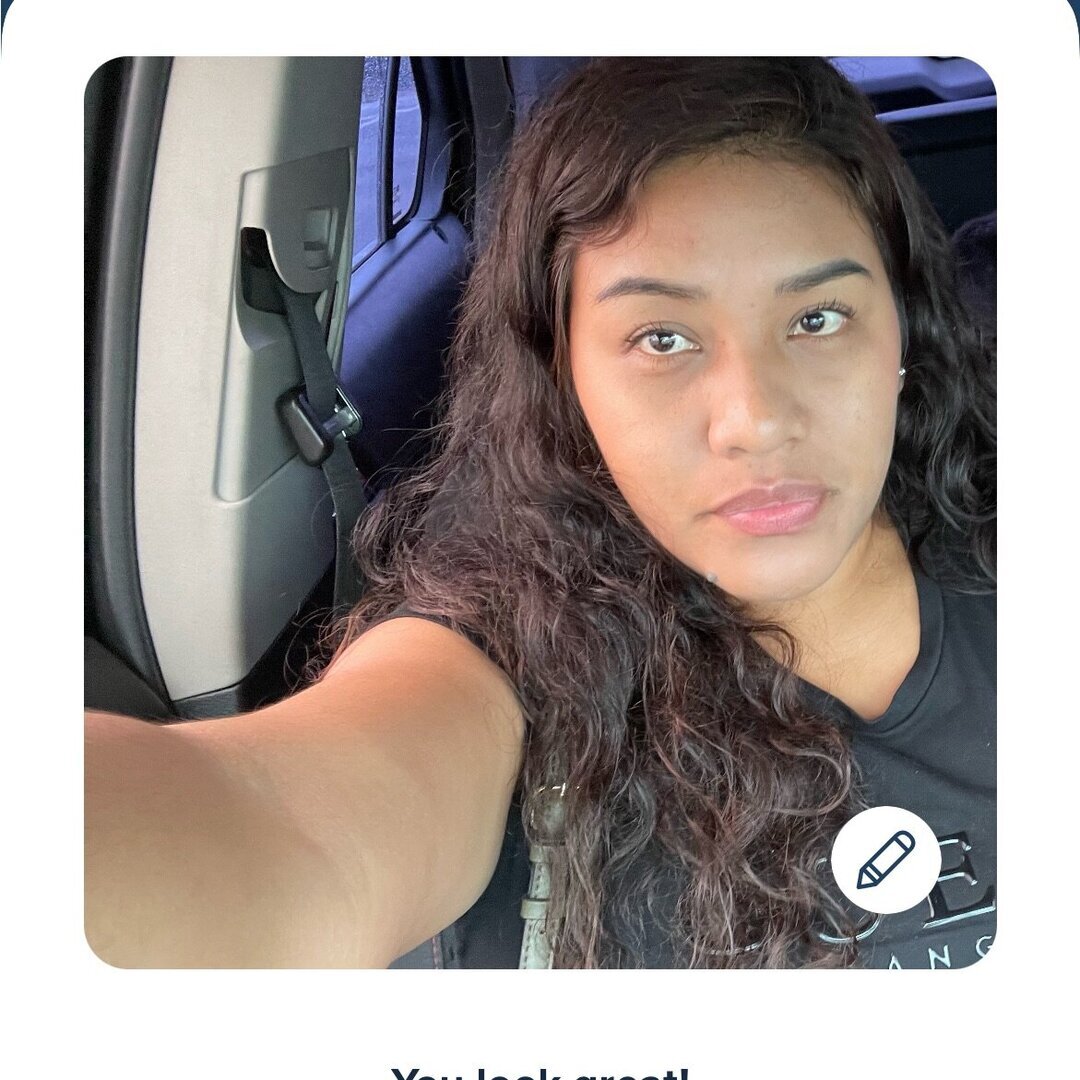Tap the pencil icon to edit photo

click(885, 860)
